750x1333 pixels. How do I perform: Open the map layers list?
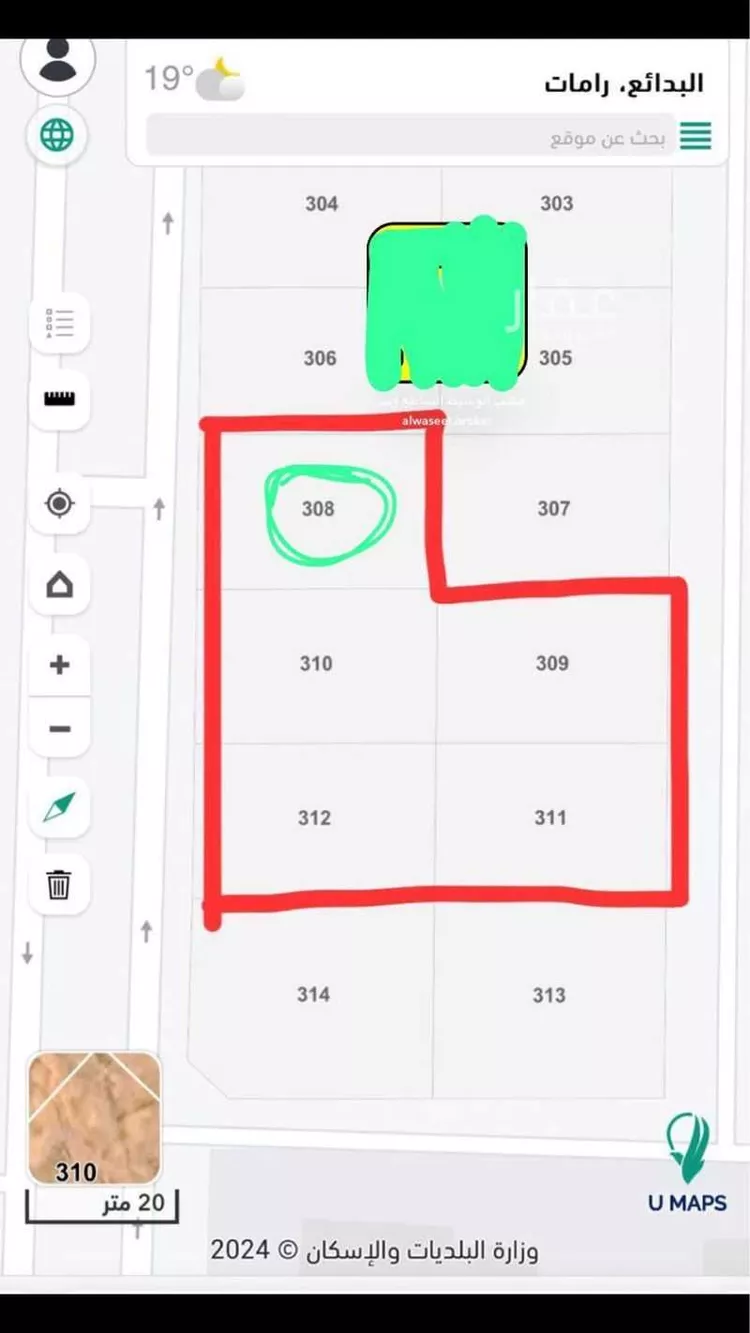(x=60, y=323)
